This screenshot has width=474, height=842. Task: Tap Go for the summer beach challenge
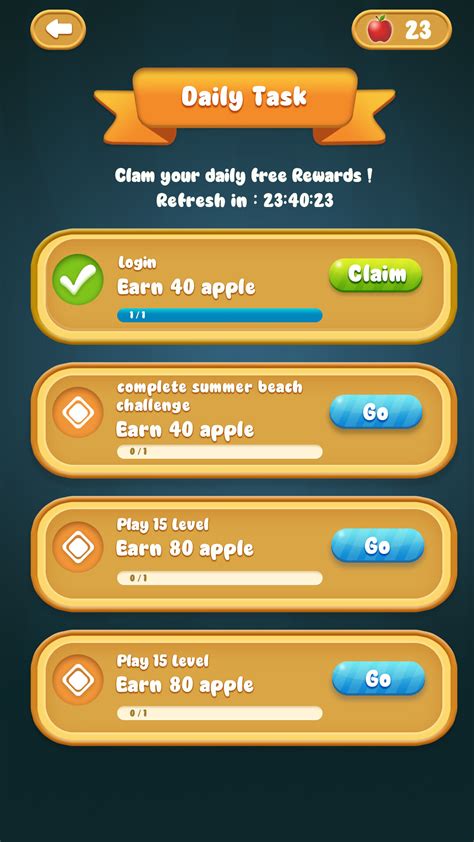376,412
